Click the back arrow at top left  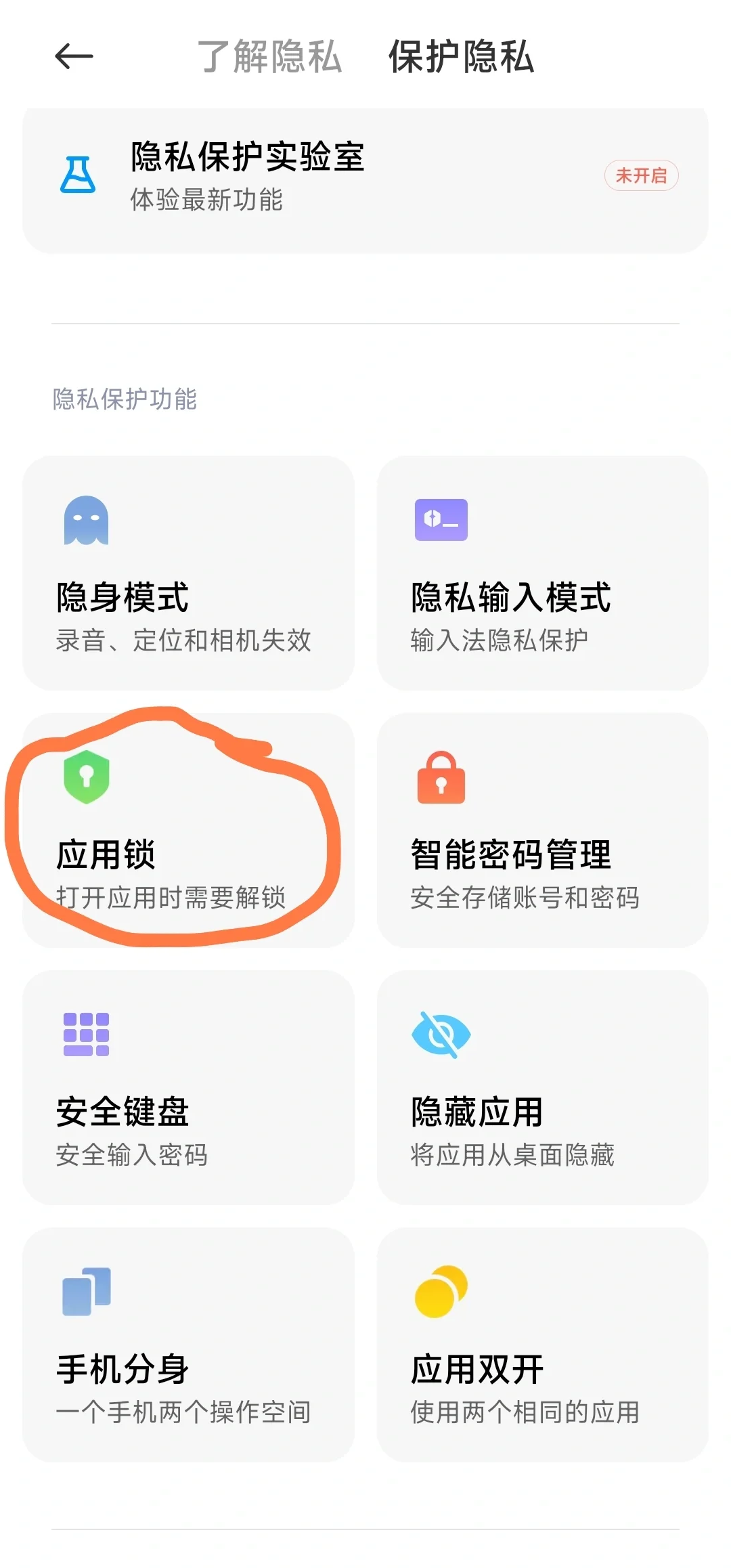tap(72, 56)
